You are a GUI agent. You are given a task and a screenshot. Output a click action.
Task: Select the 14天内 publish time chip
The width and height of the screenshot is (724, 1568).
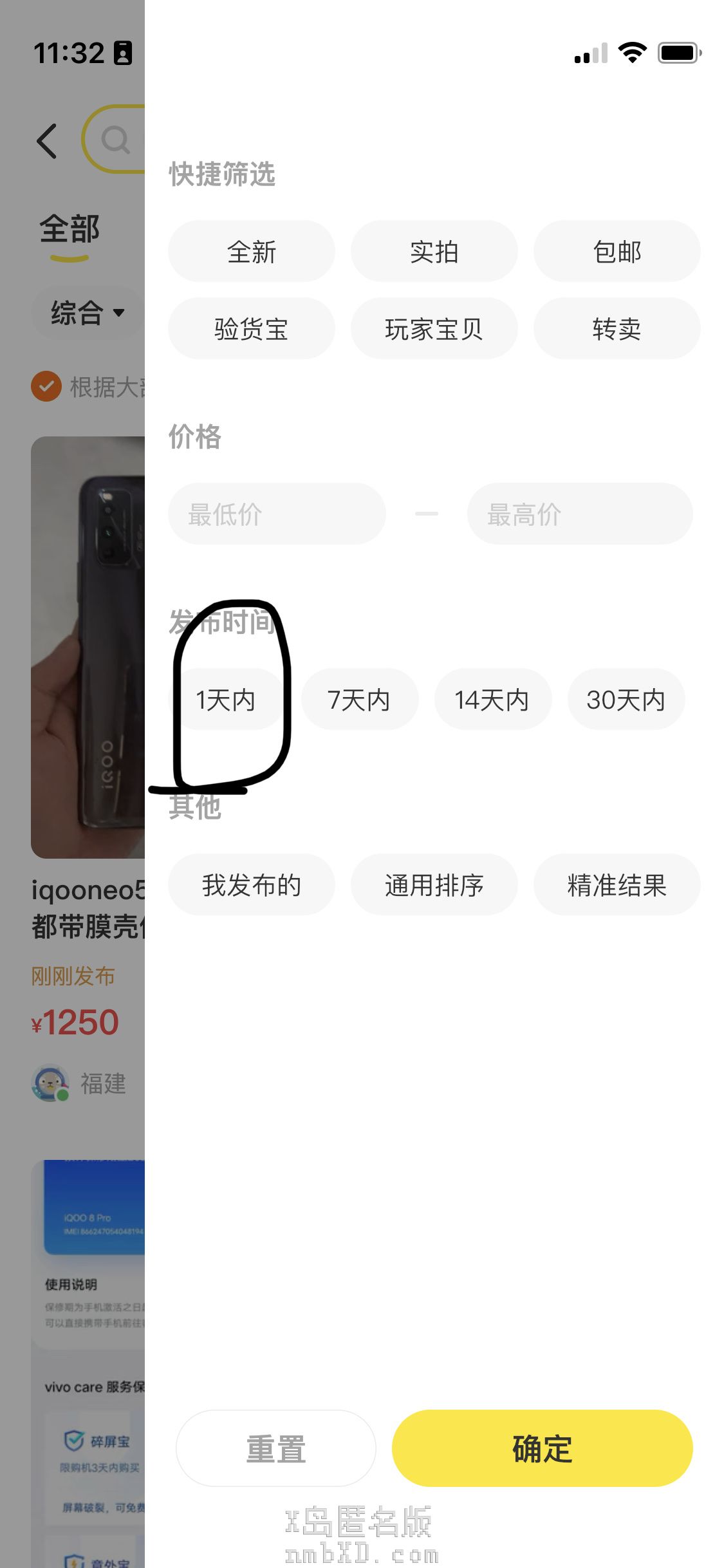coord(492,700)
